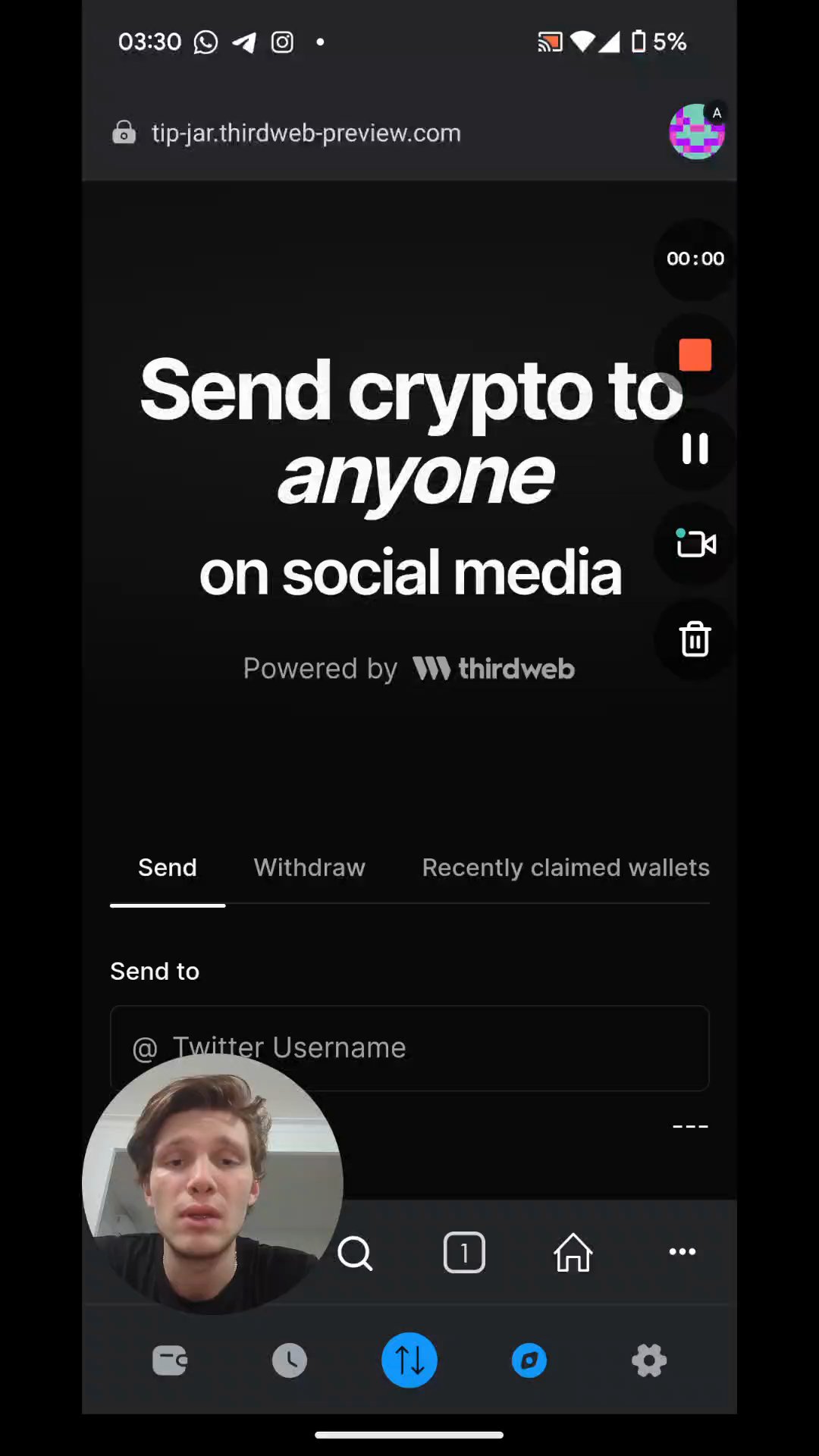Go to the browser home page
The width and height of the screenshot is (819, 1456).
pos(573,1253)
